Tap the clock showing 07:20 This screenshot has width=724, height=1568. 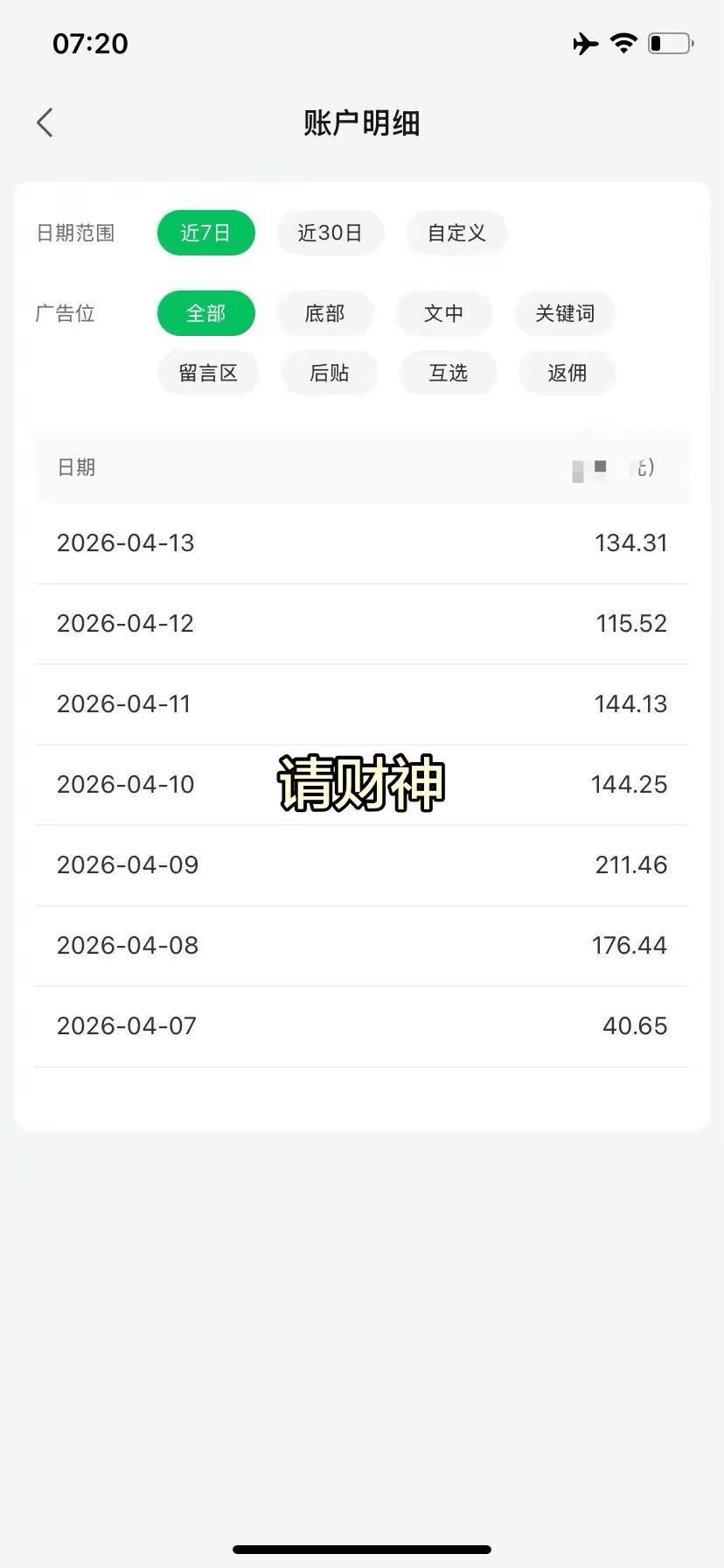coord(90,44)
